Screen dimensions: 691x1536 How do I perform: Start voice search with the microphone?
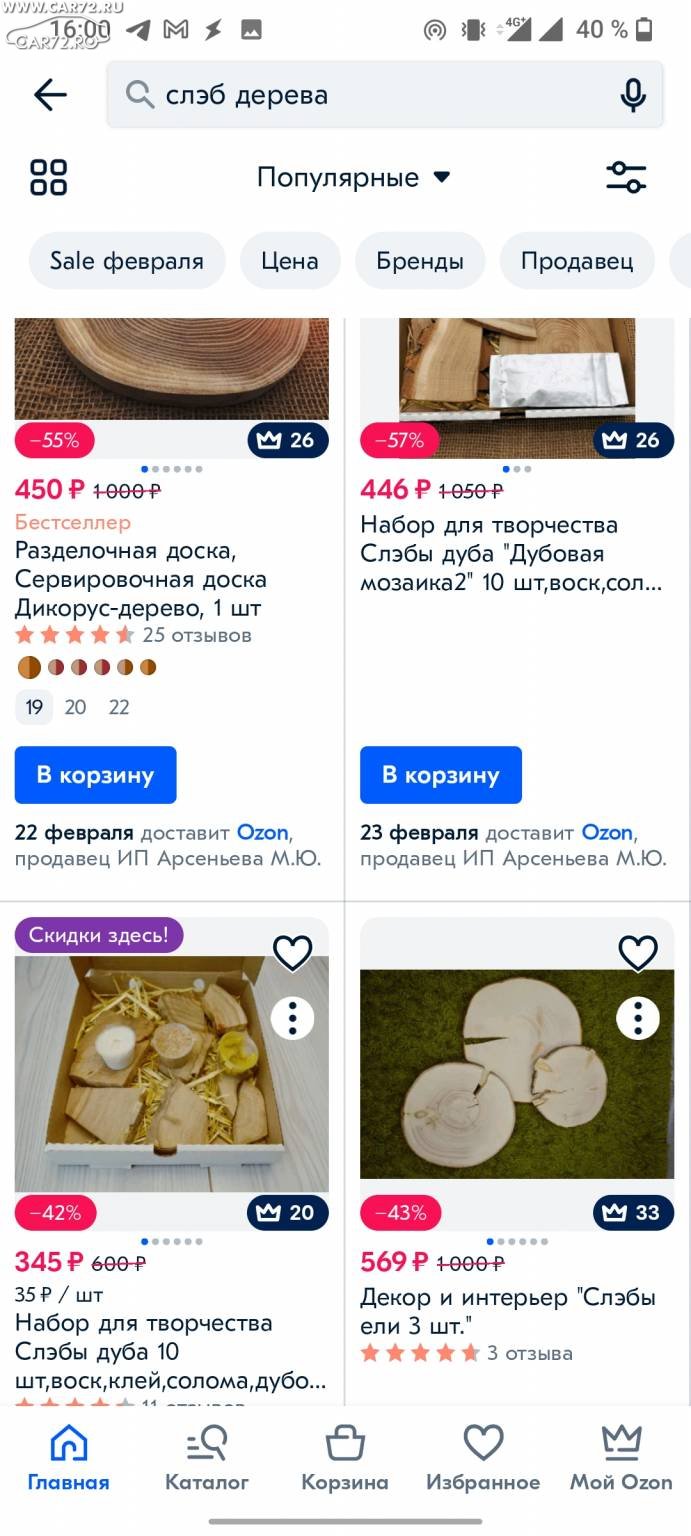[x=633, y=95]
